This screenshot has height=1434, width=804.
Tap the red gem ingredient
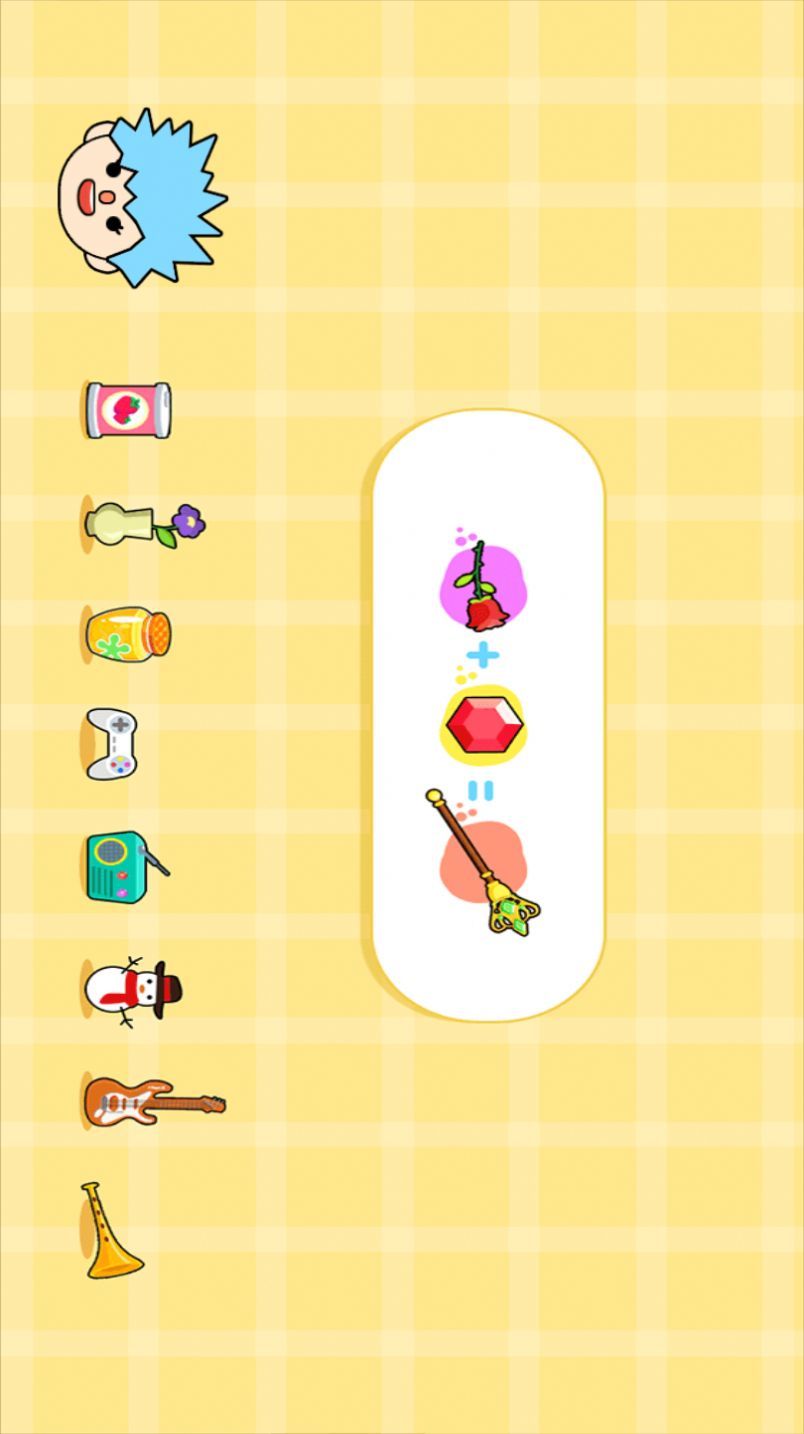tap(484, 726)
